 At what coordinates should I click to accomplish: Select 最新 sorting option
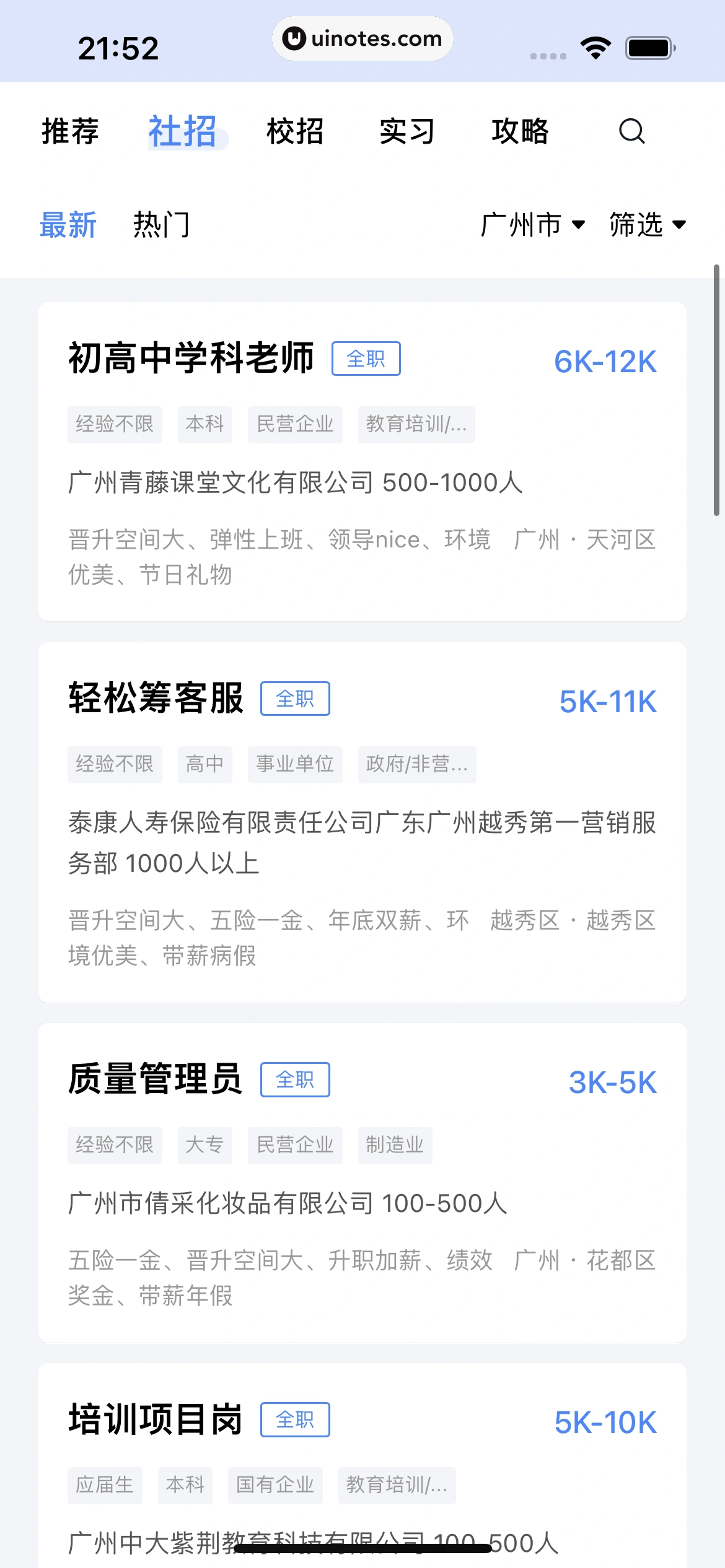(x=67, y=225)
